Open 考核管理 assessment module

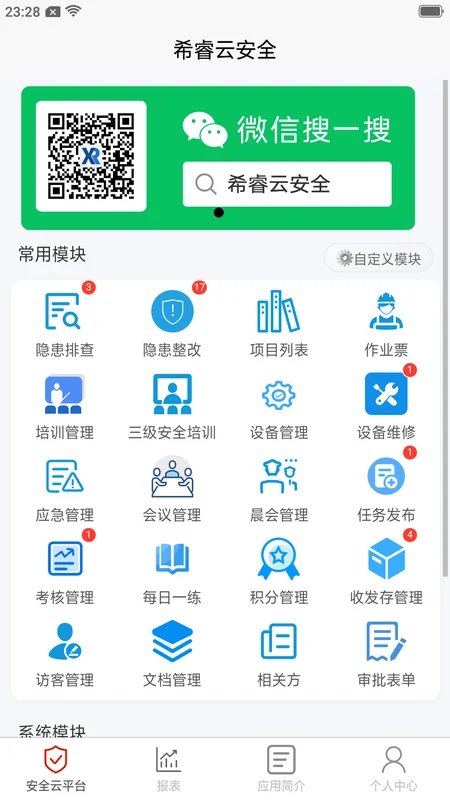(x=65, y=571)
